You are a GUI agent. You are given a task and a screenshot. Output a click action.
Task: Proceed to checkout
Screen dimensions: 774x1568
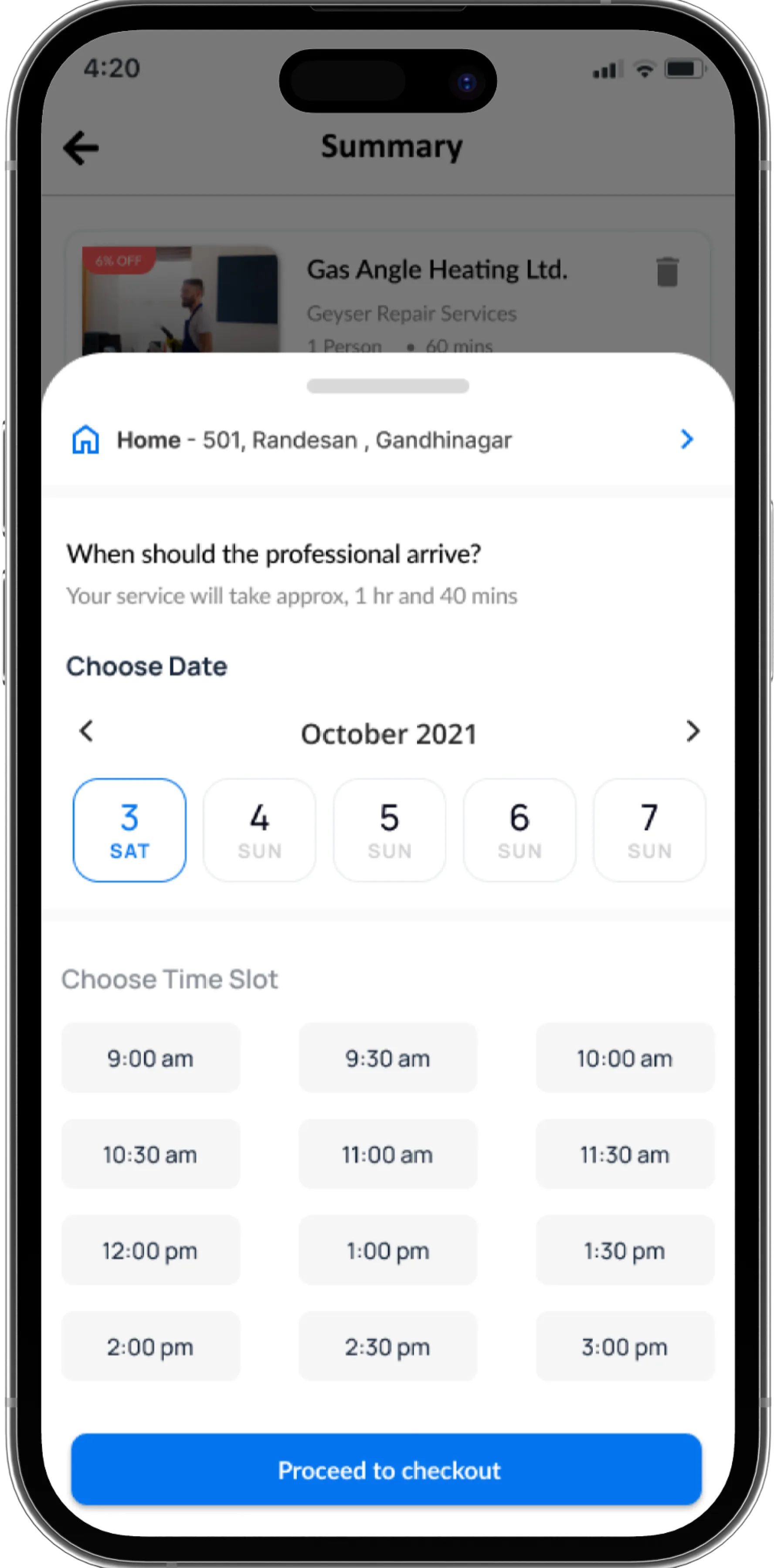[x=387, y=1470]
